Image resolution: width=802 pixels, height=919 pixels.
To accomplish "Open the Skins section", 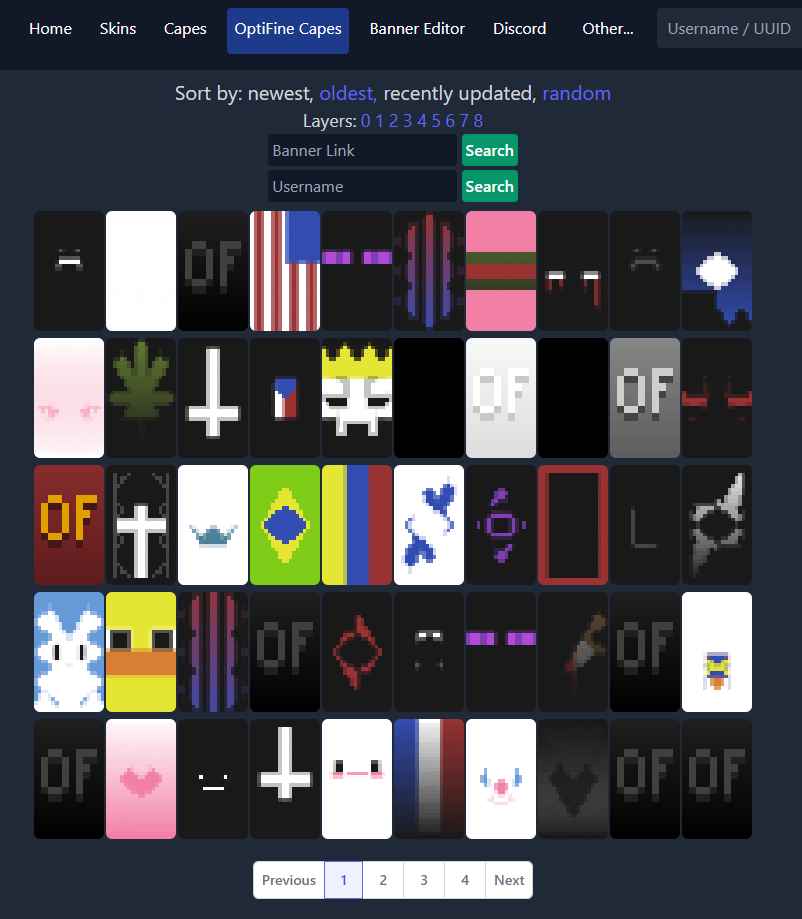I will (118, 29).
